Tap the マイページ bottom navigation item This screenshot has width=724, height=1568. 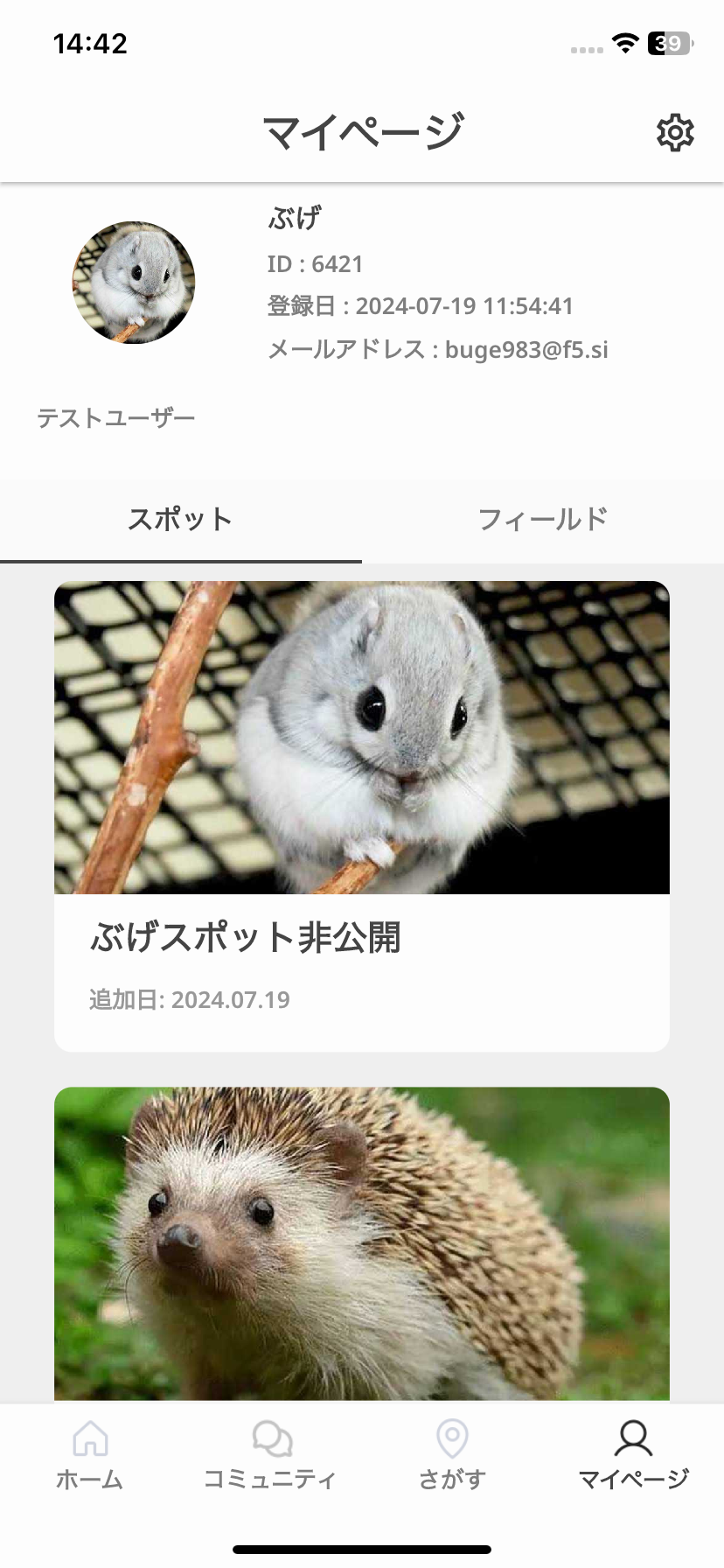pos(633,1456)
